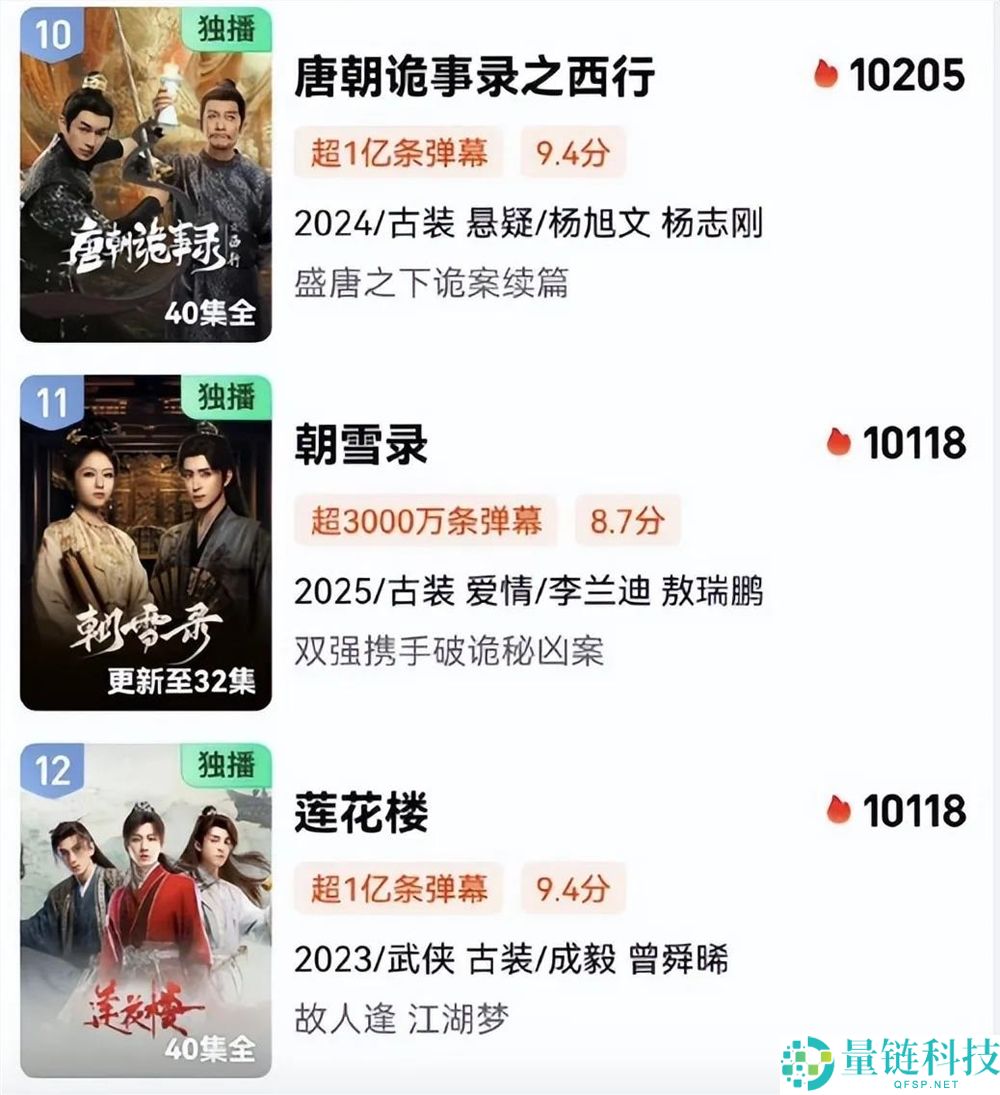Click the 独播 badge on 朝雪录 poster
The width and height of the screenshot is (1000, 1095).
(229, 395)
